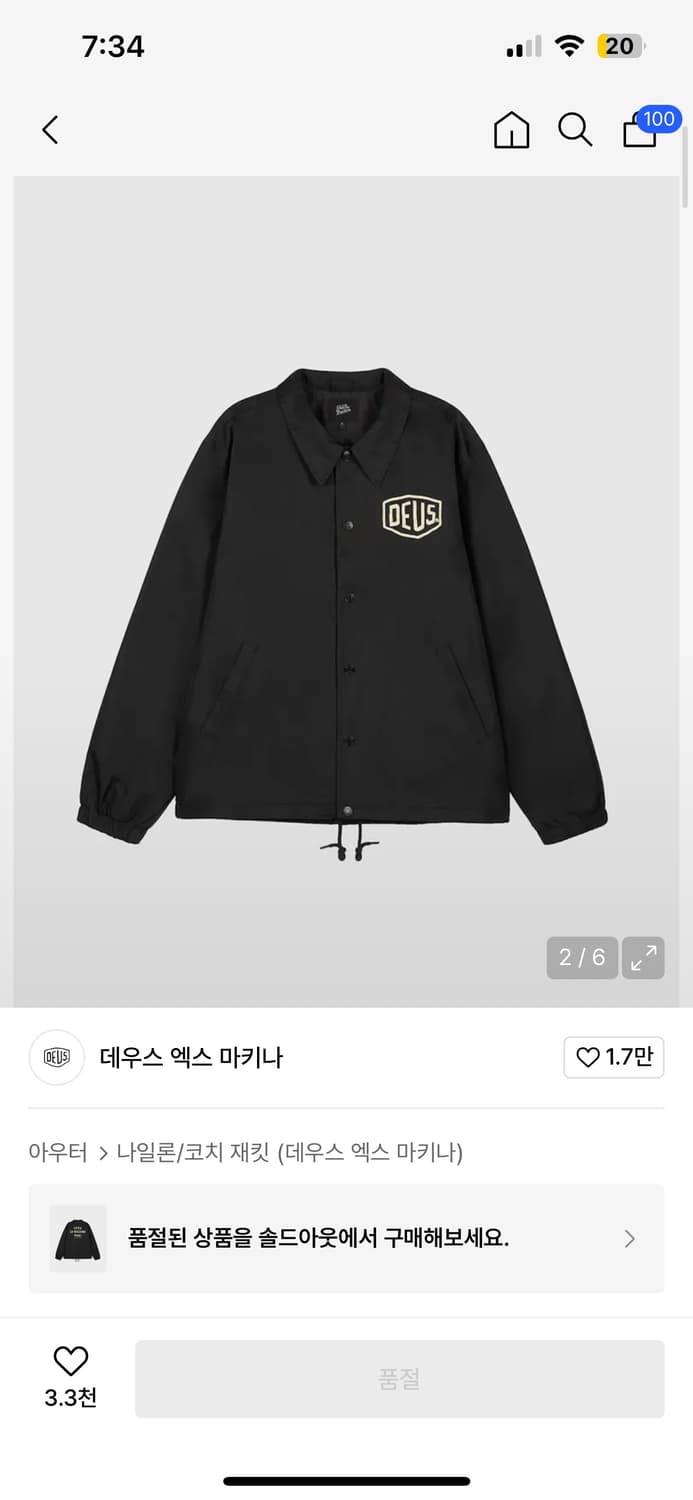Open the 아우터 category breadcrumb

(x=58, y=1152)
